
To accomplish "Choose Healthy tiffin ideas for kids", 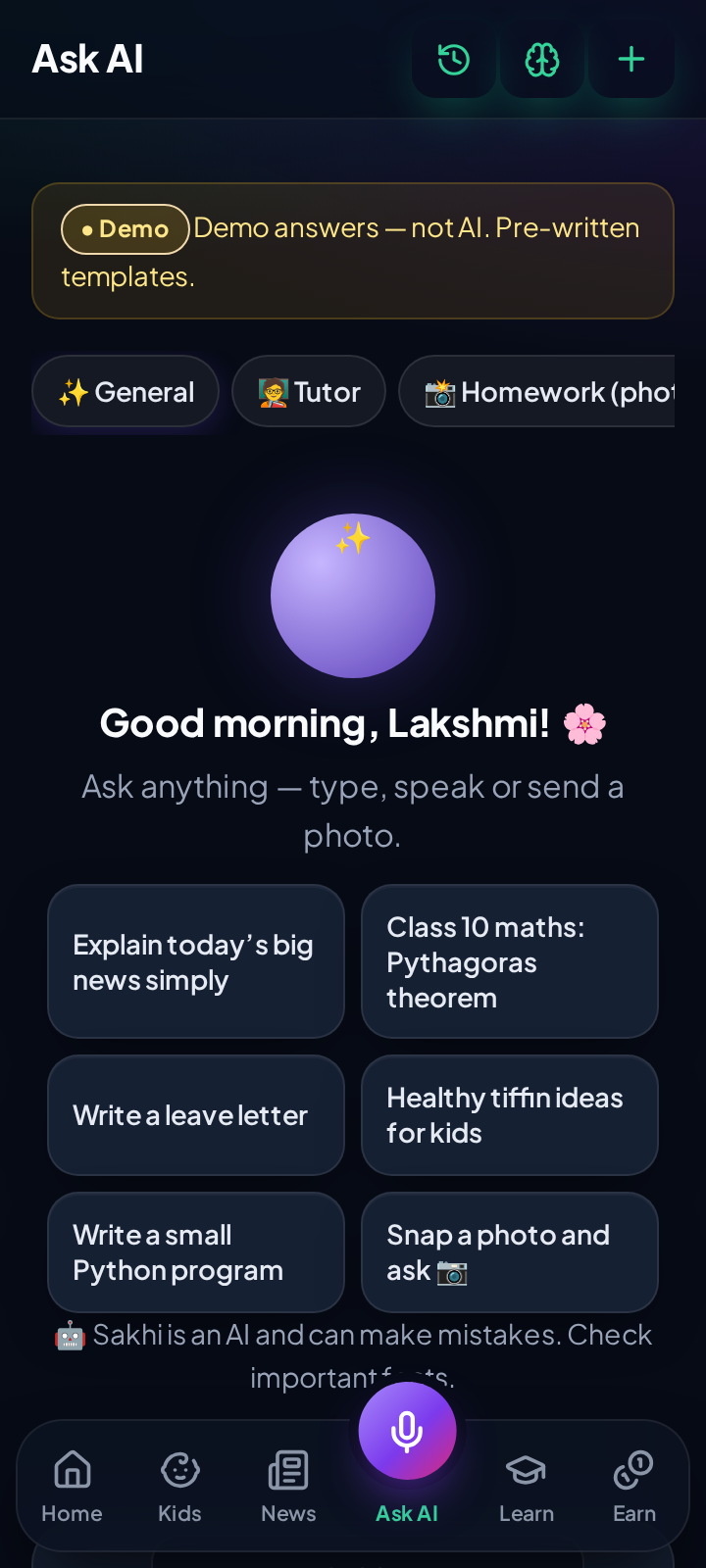I will tap(510, 1115).
